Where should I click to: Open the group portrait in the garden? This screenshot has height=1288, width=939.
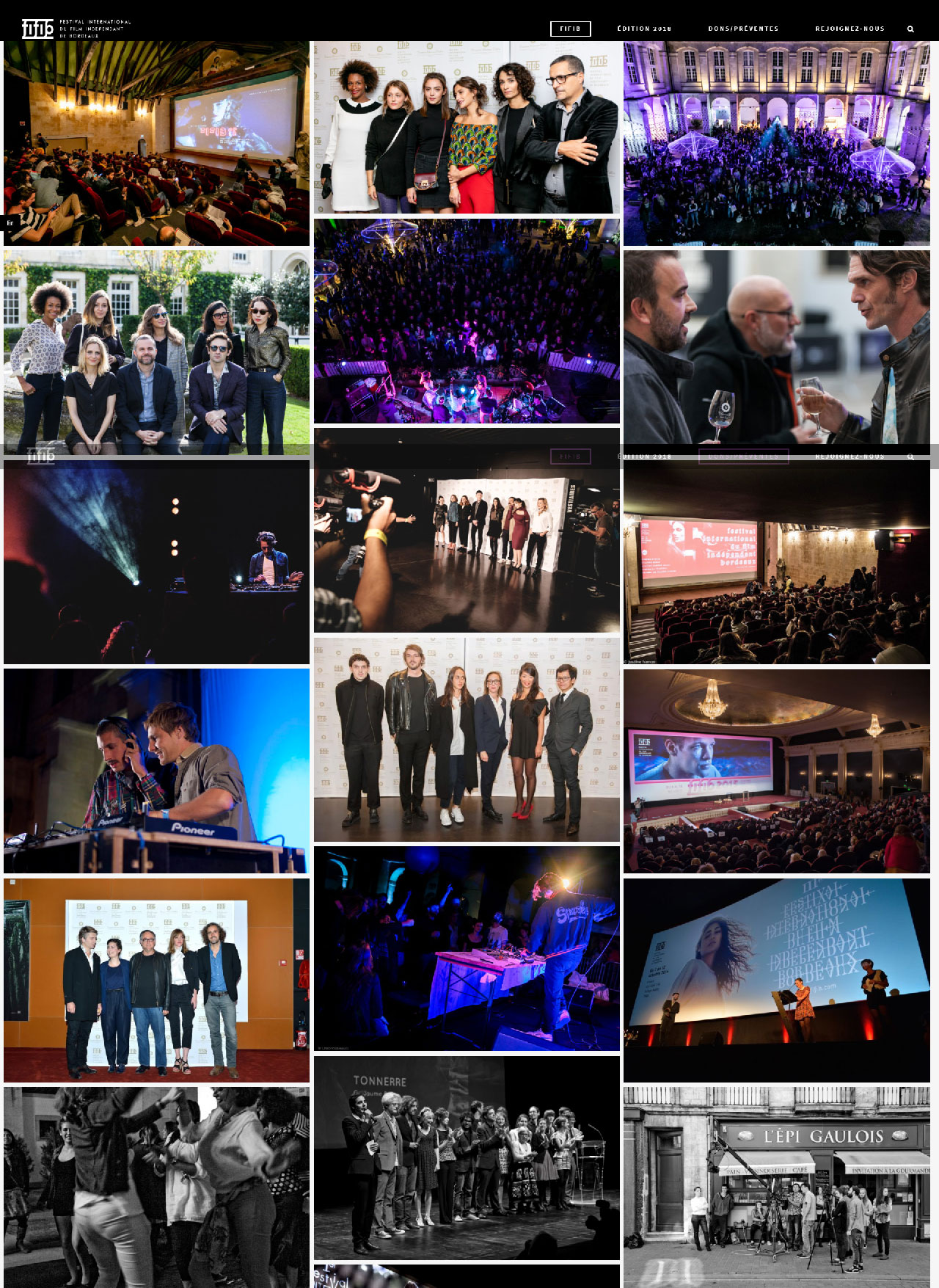point(156,352)
